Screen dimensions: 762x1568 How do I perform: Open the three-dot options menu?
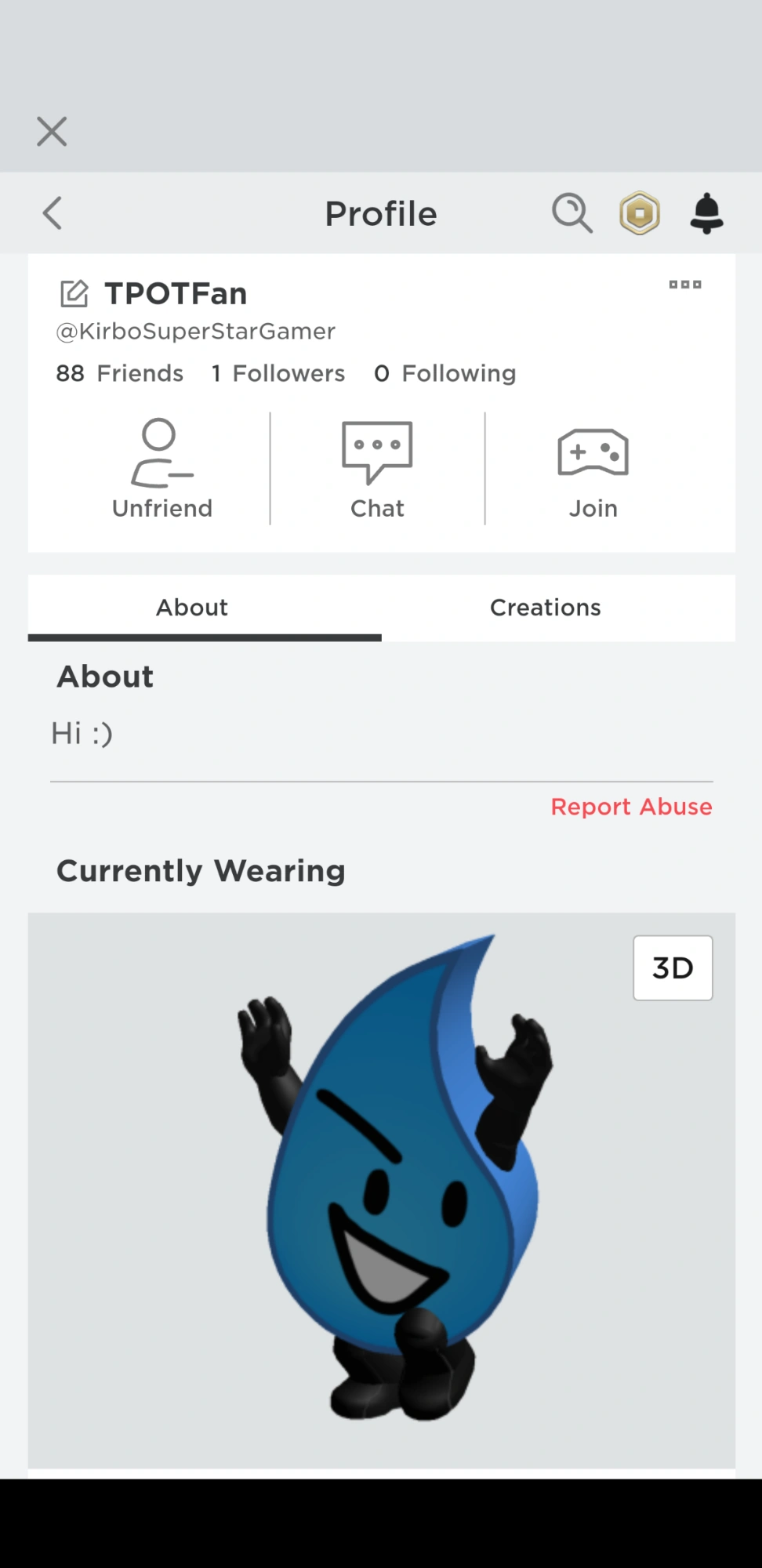[684, 285]
